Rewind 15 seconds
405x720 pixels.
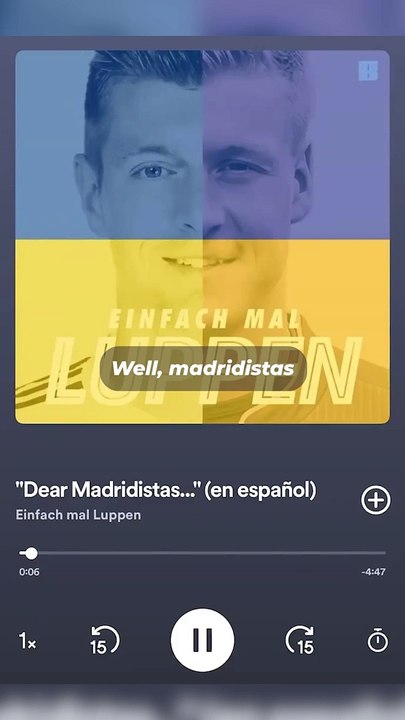click(104, 640)
